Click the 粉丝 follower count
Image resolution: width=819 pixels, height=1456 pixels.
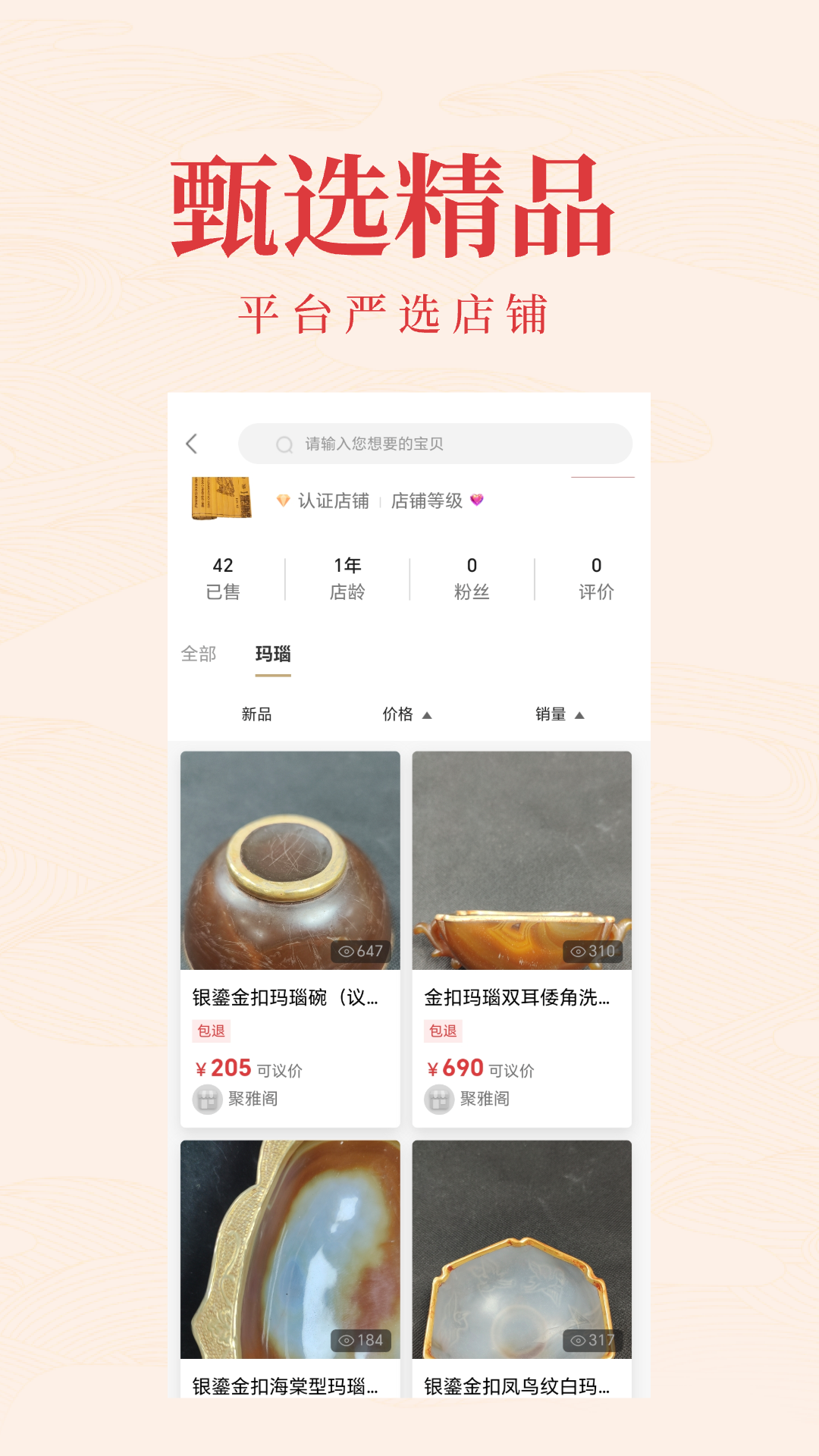[471, 578]
